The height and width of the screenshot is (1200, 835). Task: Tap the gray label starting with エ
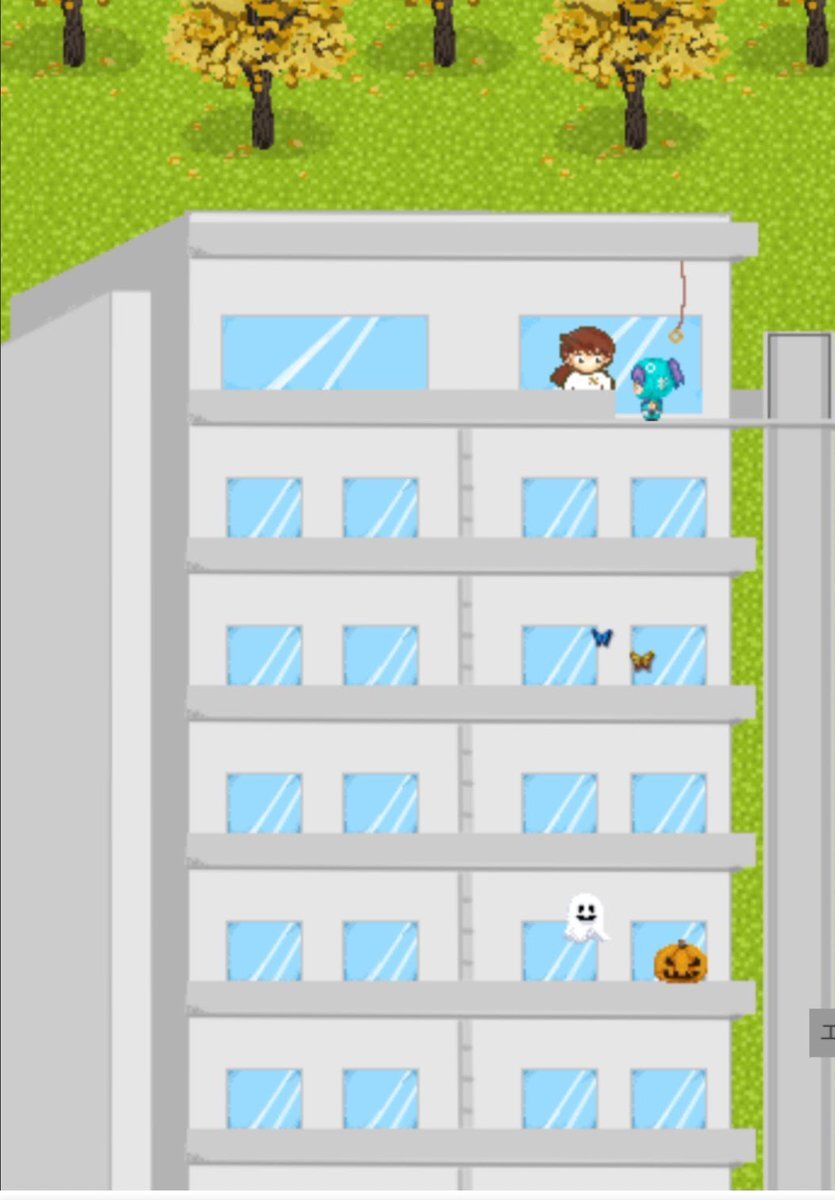(x=823, y=1033)
